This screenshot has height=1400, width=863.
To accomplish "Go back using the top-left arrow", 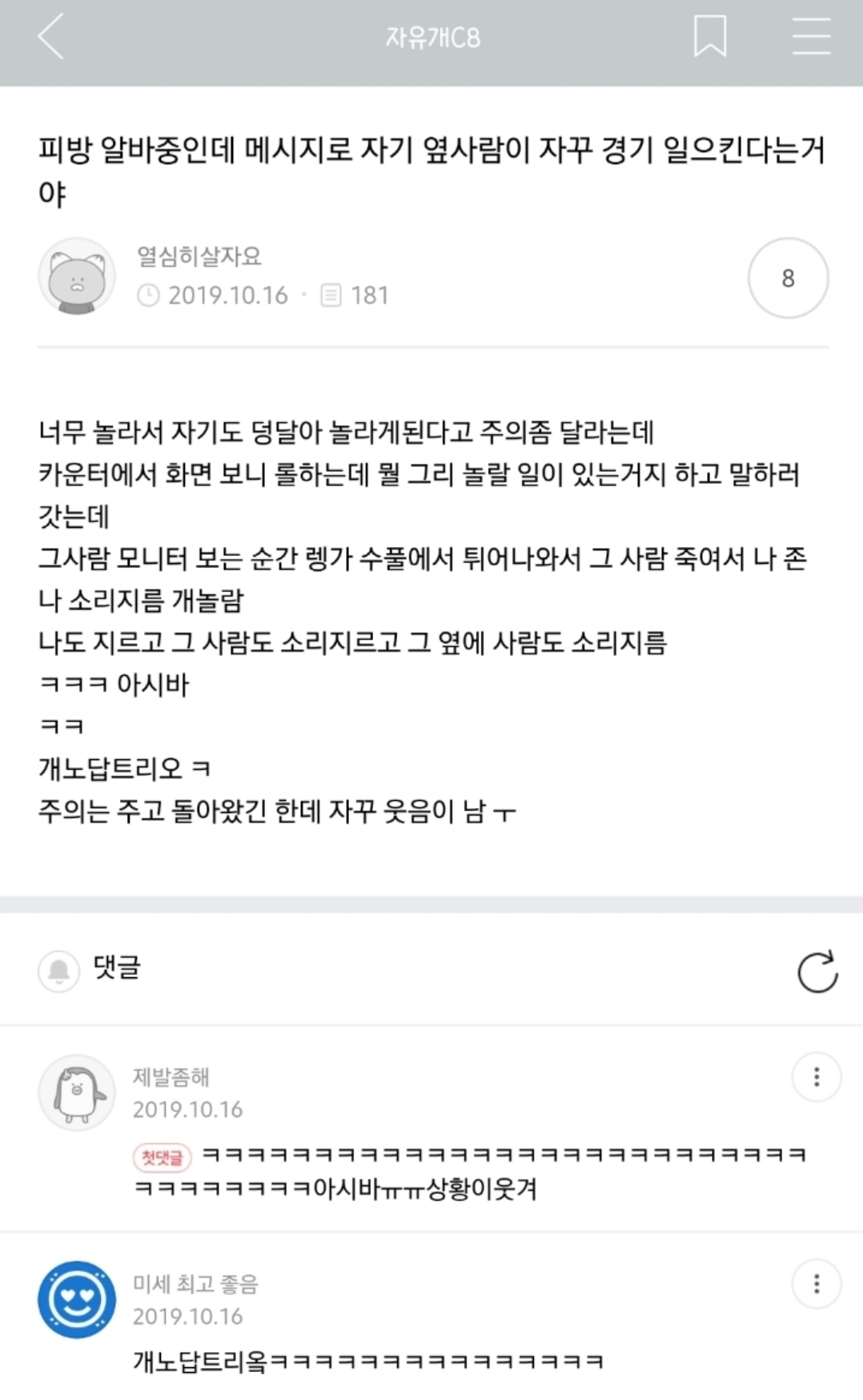I will point(50,38).
